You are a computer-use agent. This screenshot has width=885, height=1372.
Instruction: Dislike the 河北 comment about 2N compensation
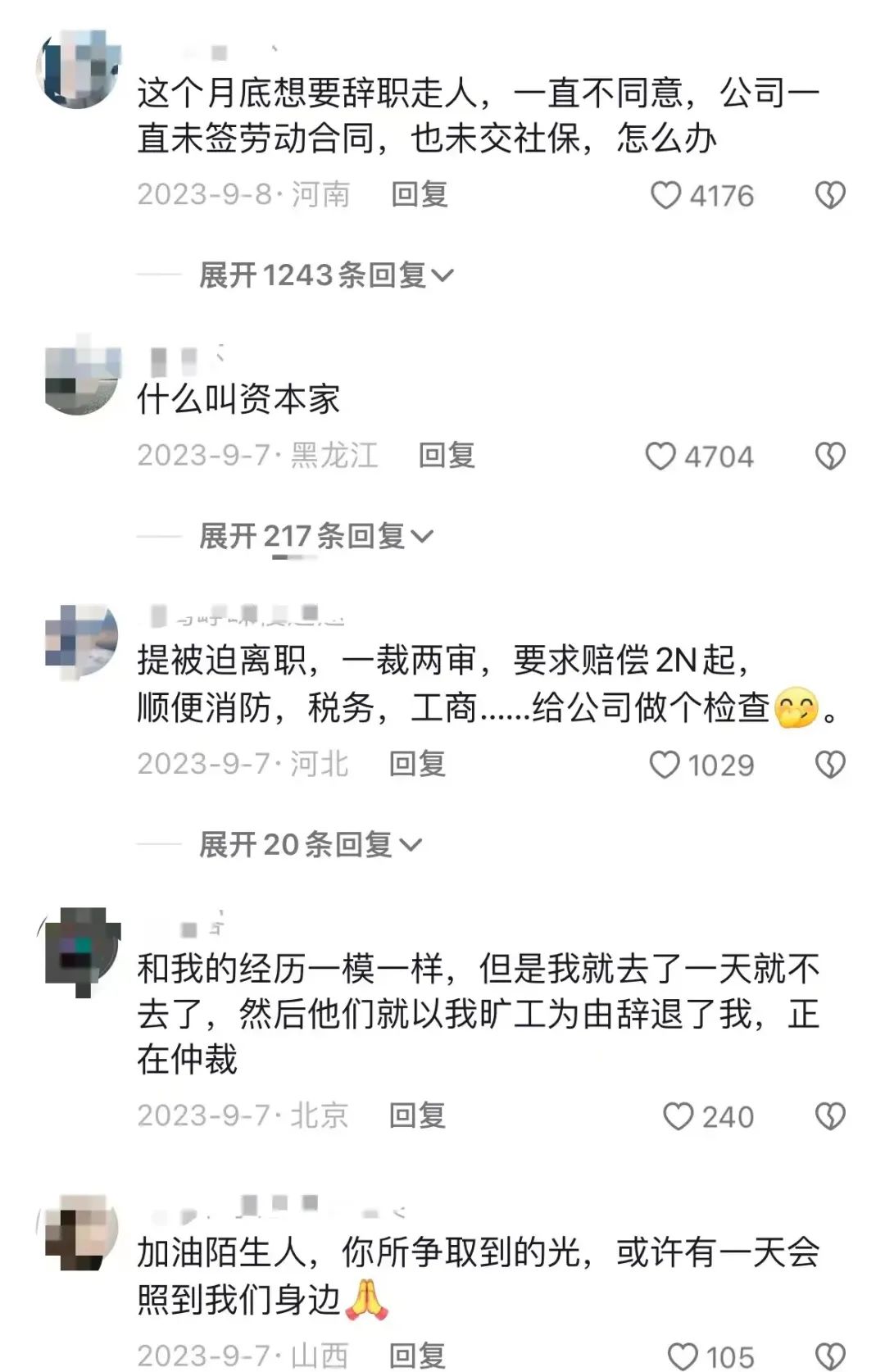pyautogui.click(x=830, y=765)
